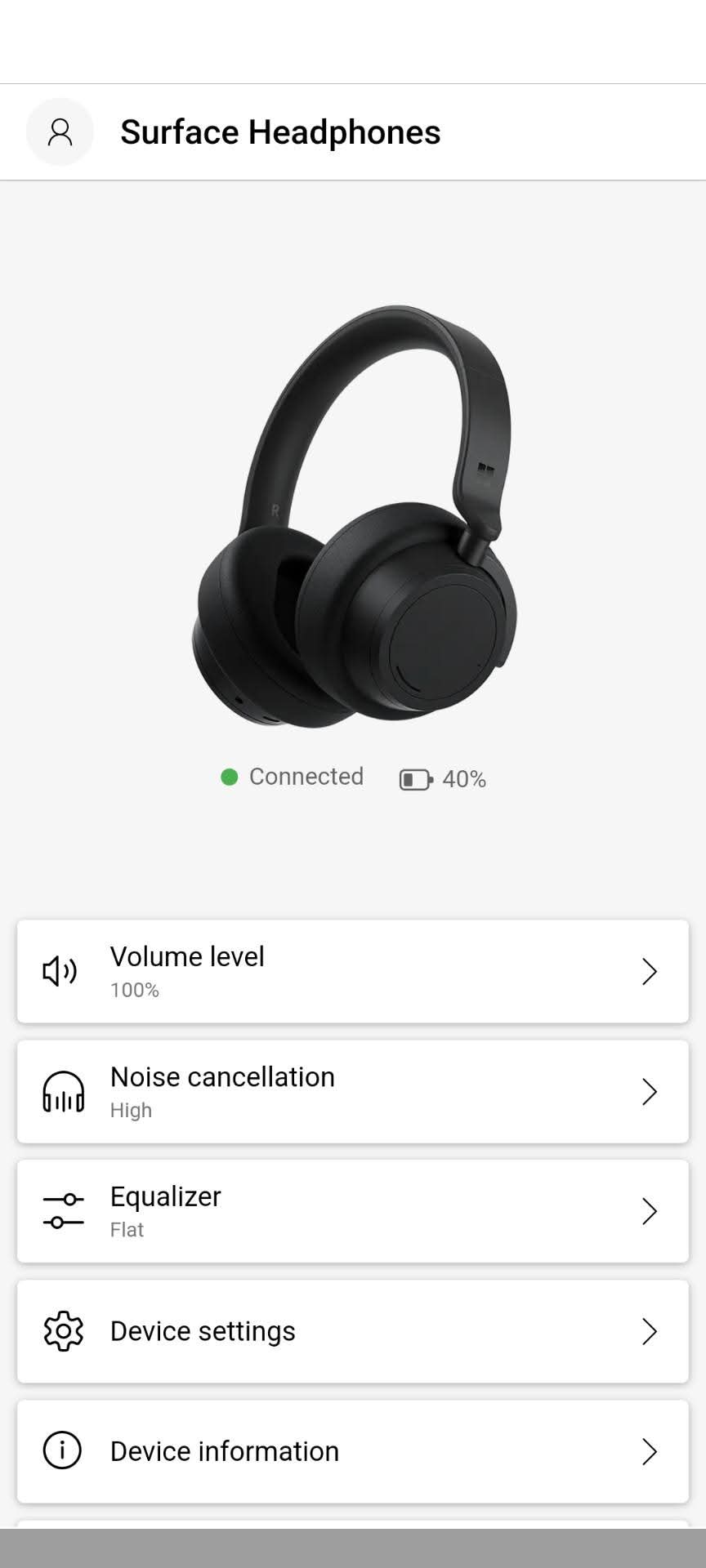The width and height of the screenshot is (706, 1568).
Task: Click the Connected status label
Action: pyautogui.click(x=305, y=777)
